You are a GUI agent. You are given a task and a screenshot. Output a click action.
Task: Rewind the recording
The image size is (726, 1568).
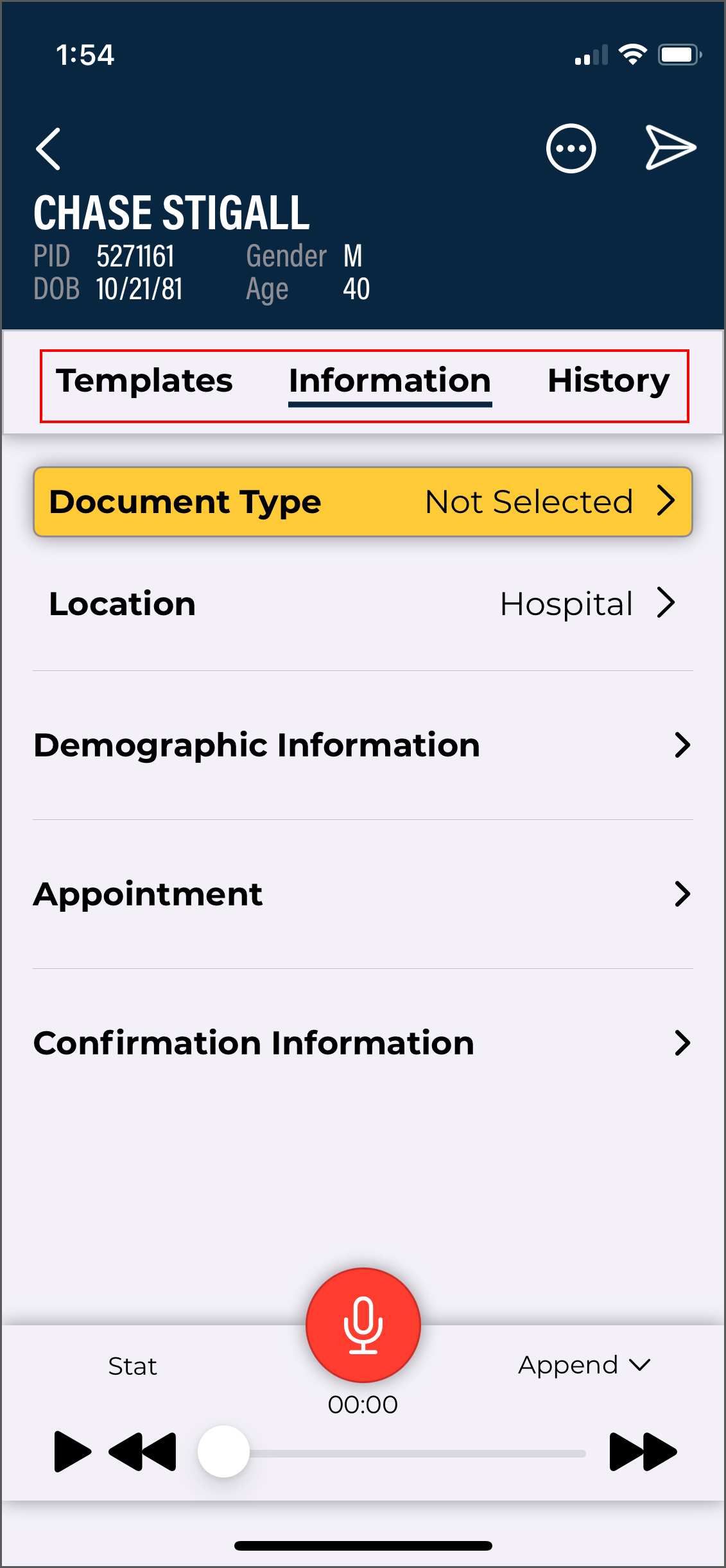[143, 1451]
